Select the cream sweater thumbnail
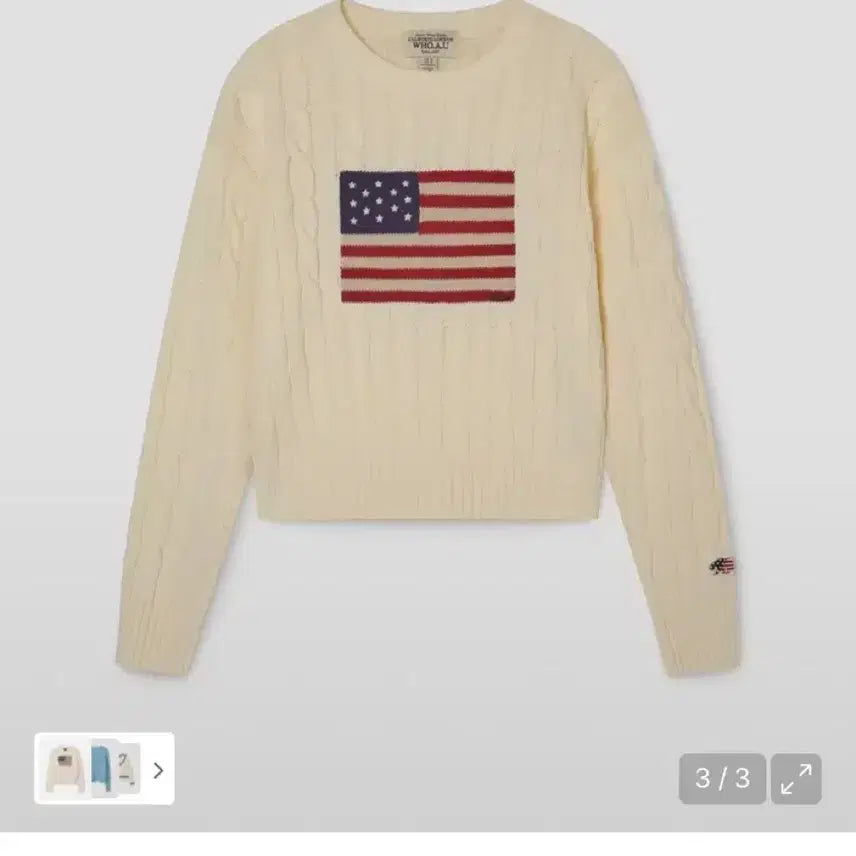The image size is (856, 856). click(x=65, y=769)
